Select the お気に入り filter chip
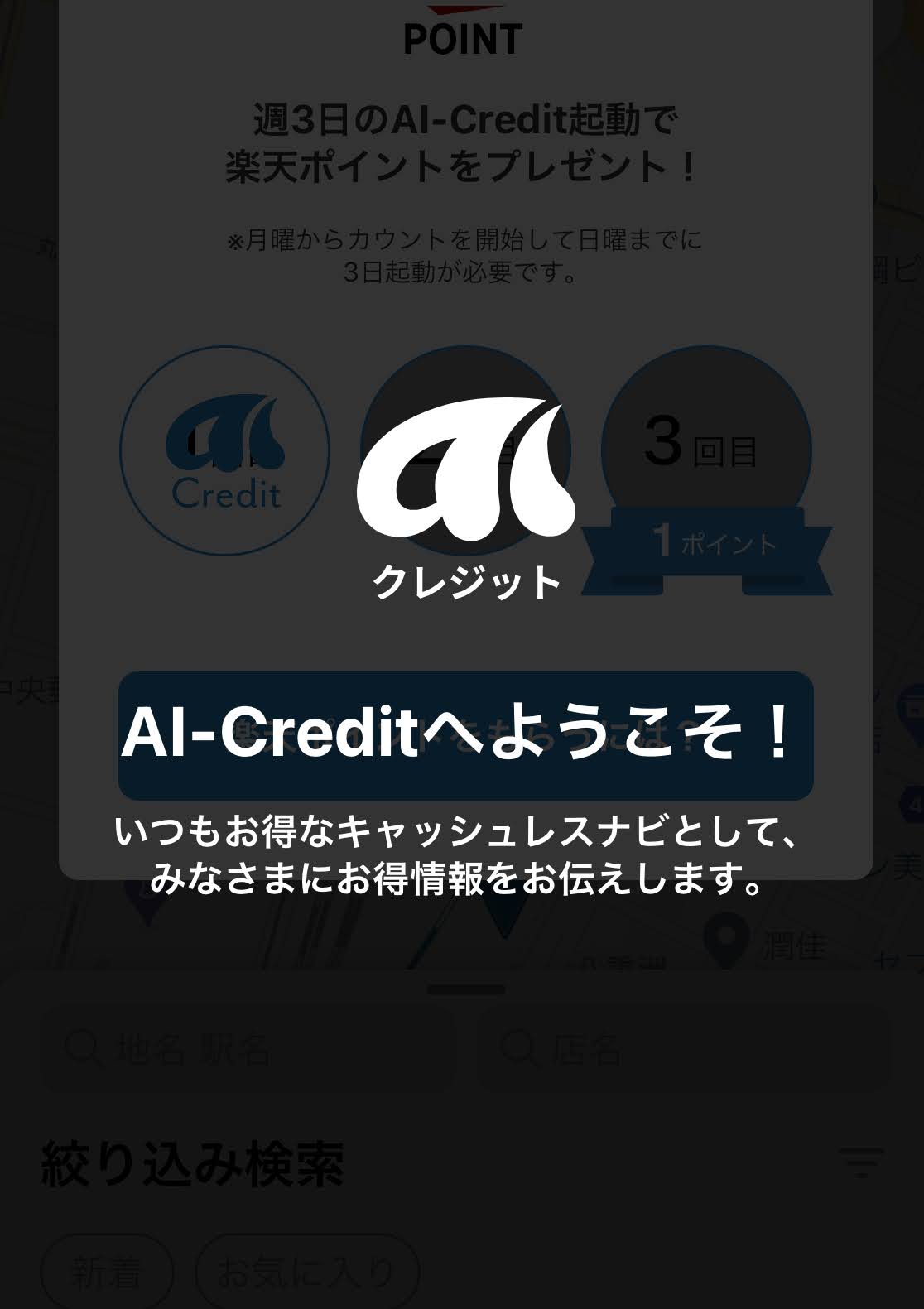Image resolution: width=924 pixels, height=1309 pixels. (x=306, y=1273)
